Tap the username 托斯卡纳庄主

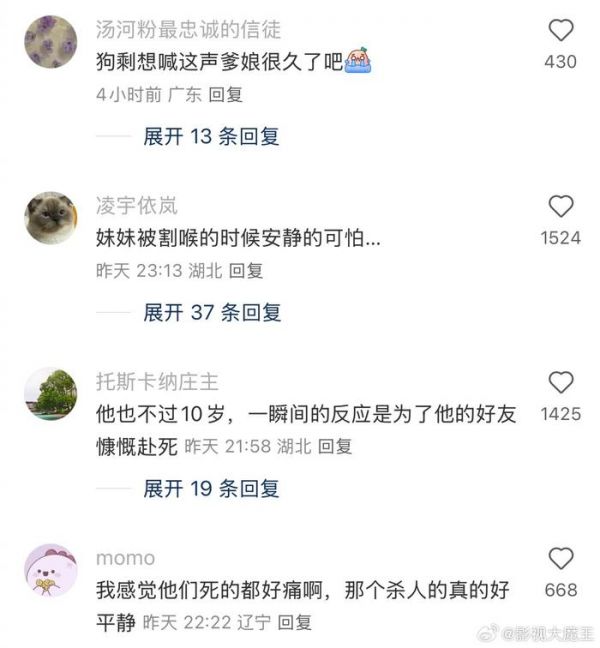156,382
